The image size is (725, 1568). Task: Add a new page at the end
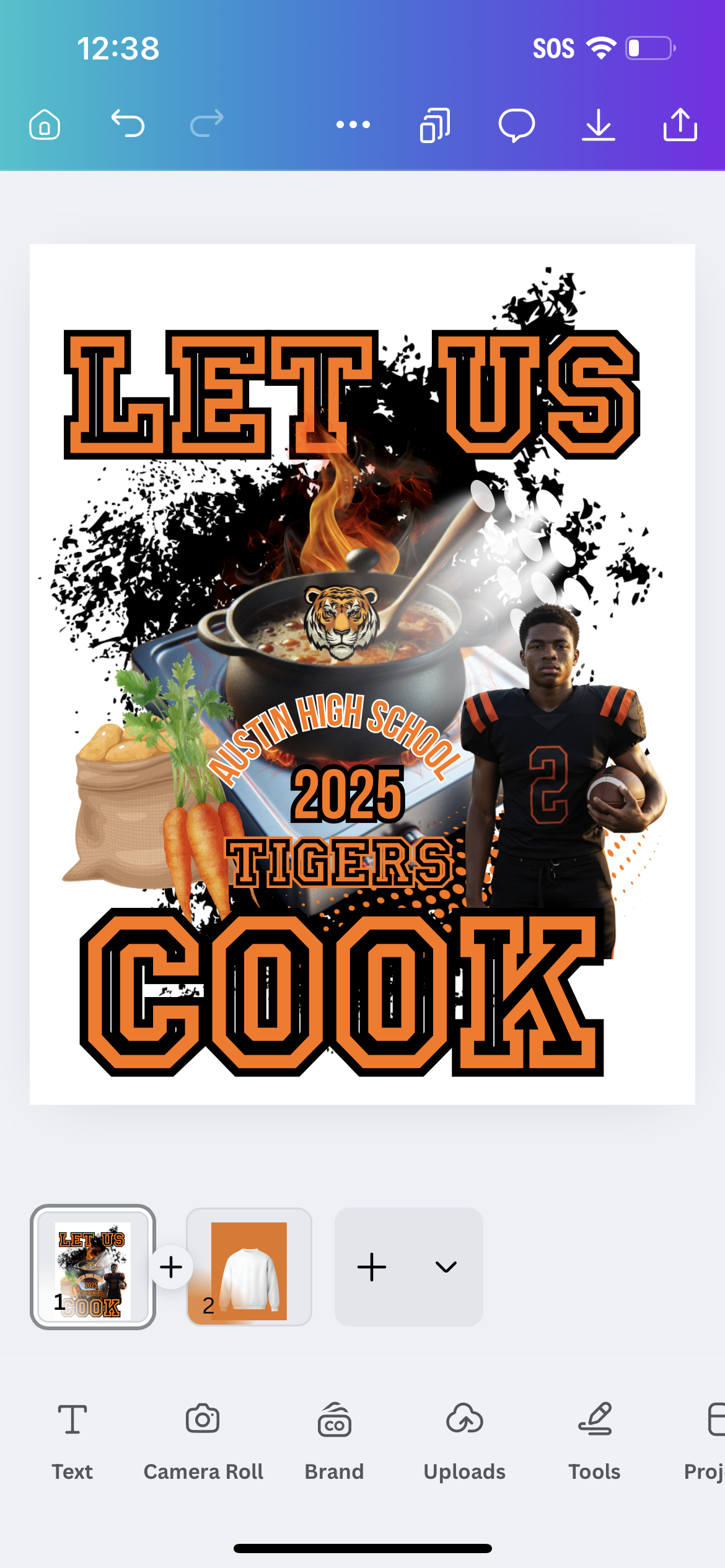[372, 1266]
